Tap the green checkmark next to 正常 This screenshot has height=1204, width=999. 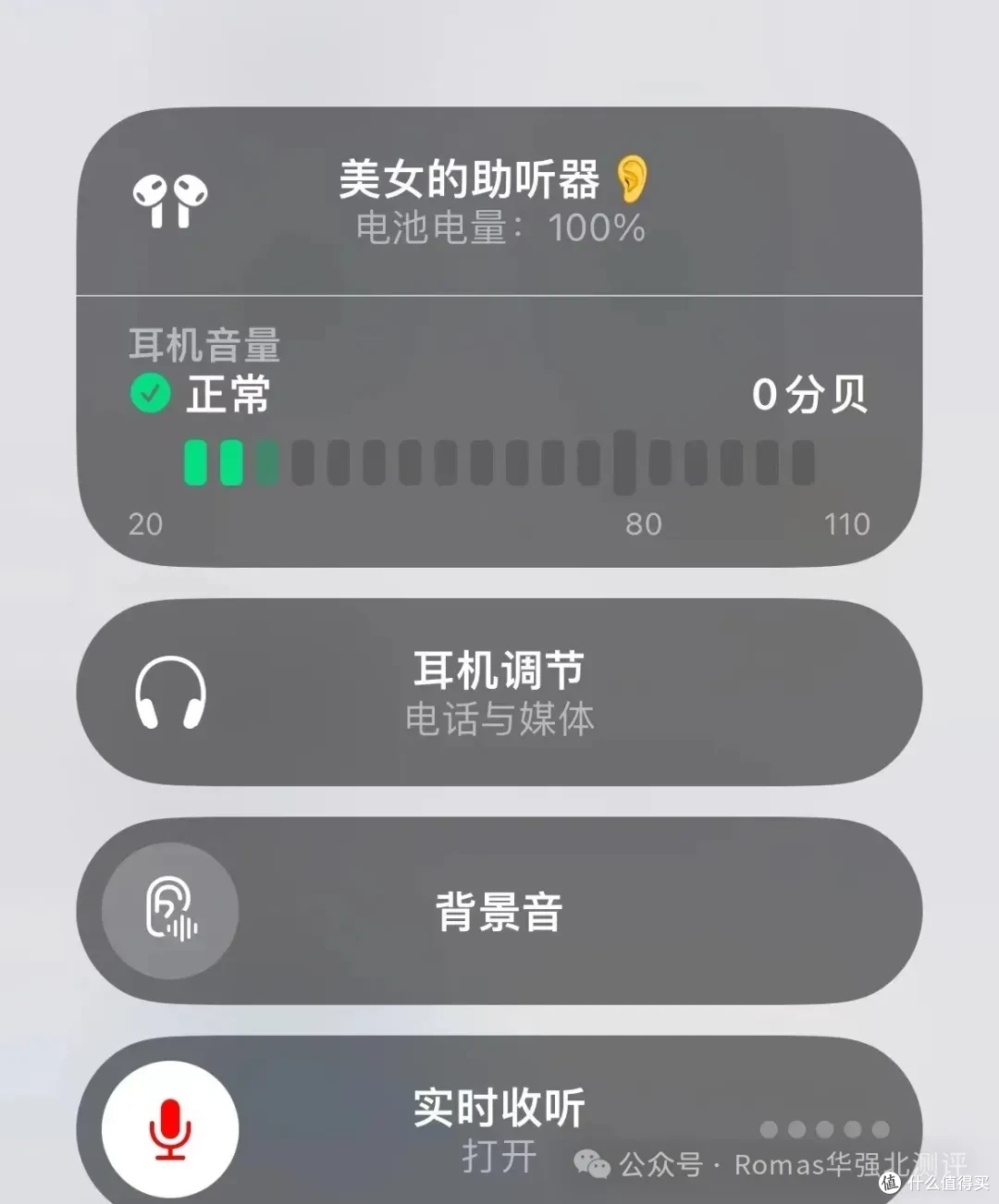pyautogui.click(x=149, y=393)
